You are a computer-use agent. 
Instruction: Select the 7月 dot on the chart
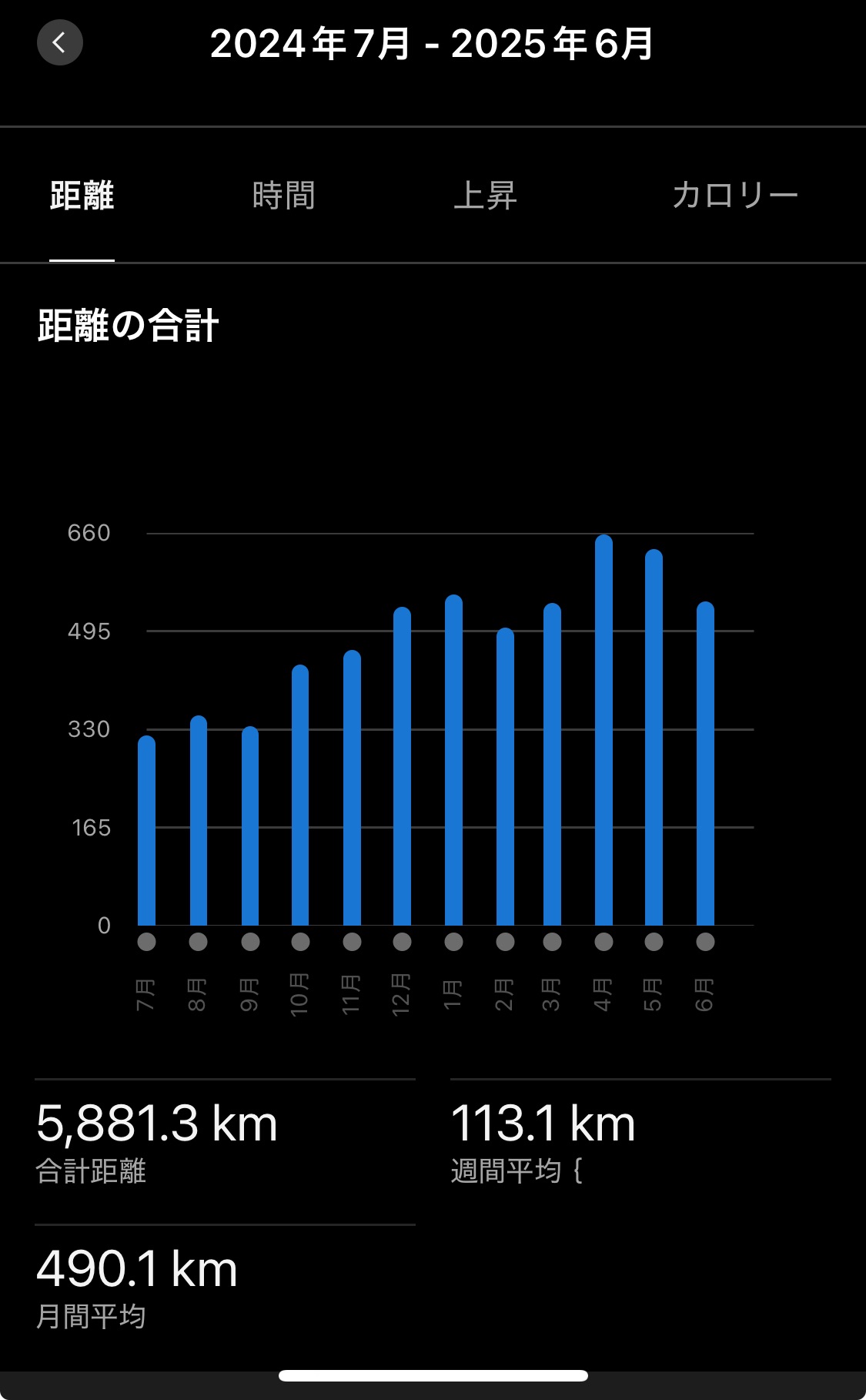146,942
